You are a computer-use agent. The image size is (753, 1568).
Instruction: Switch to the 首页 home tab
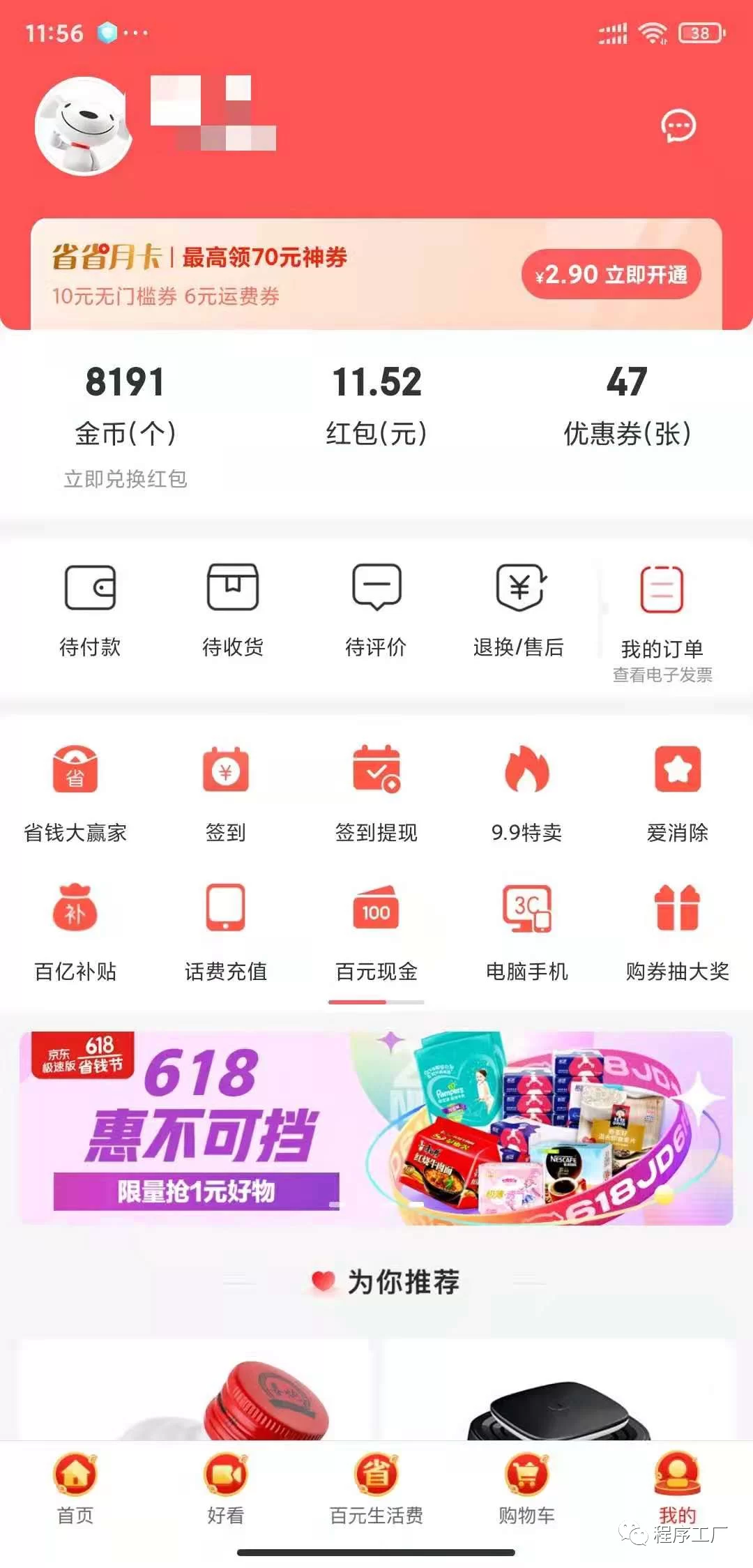coord(75,1487)
